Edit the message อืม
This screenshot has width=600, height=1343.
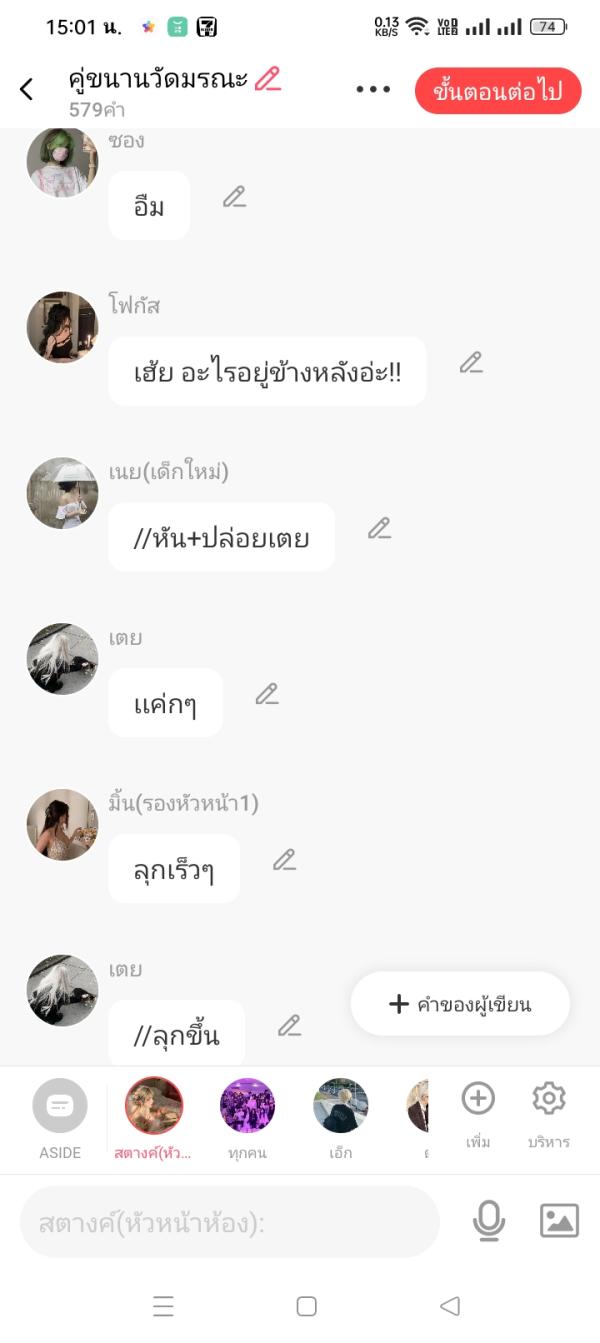tap(235, 197)
